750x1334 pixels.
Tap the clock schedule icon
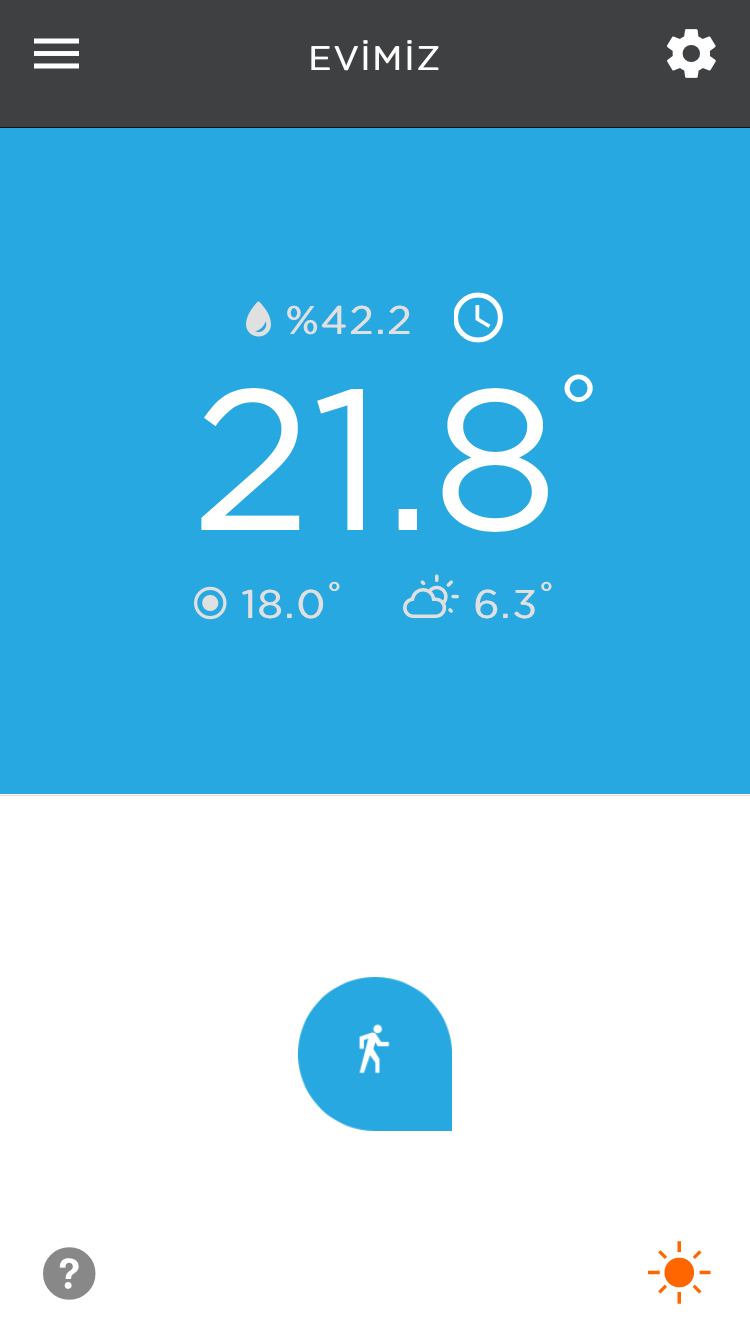click(478, 319)
